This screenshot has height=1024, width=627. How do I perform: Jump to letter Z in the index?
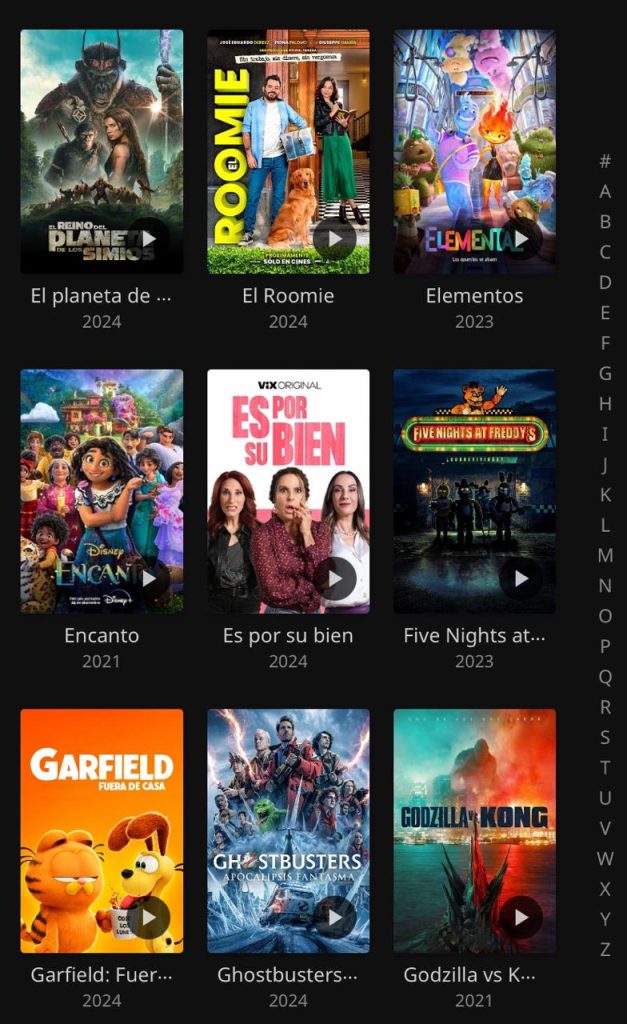coord(605,949)
